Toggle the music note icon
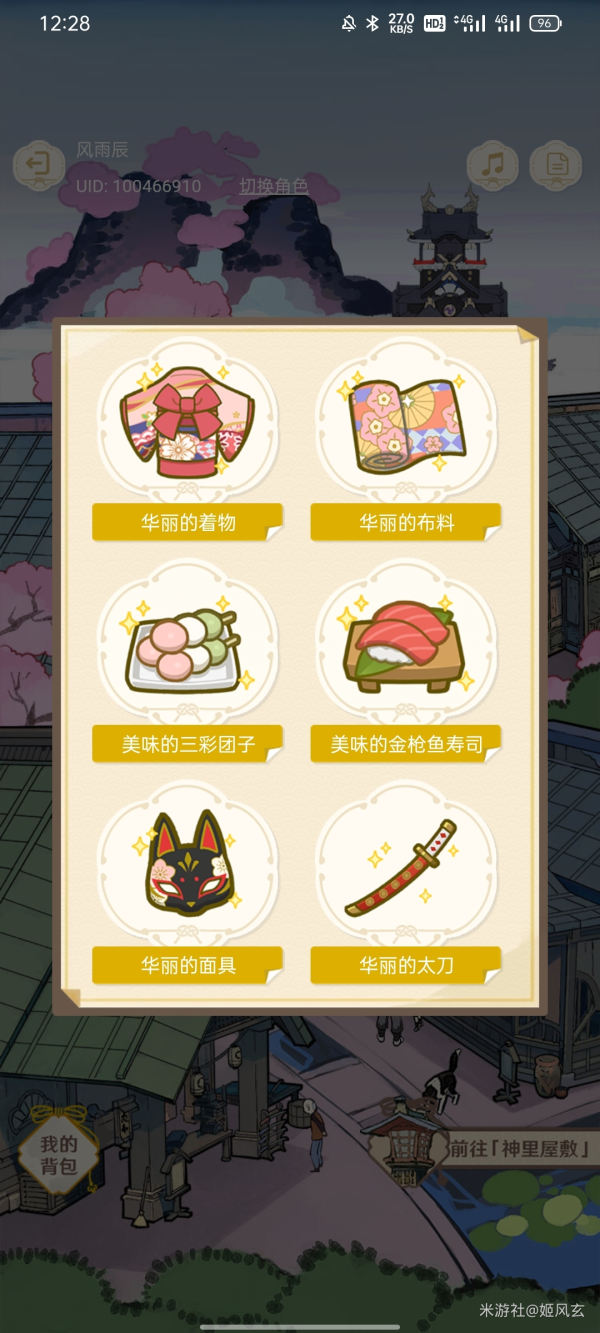This screenshot has width=600, height=1333. (492, 165)
